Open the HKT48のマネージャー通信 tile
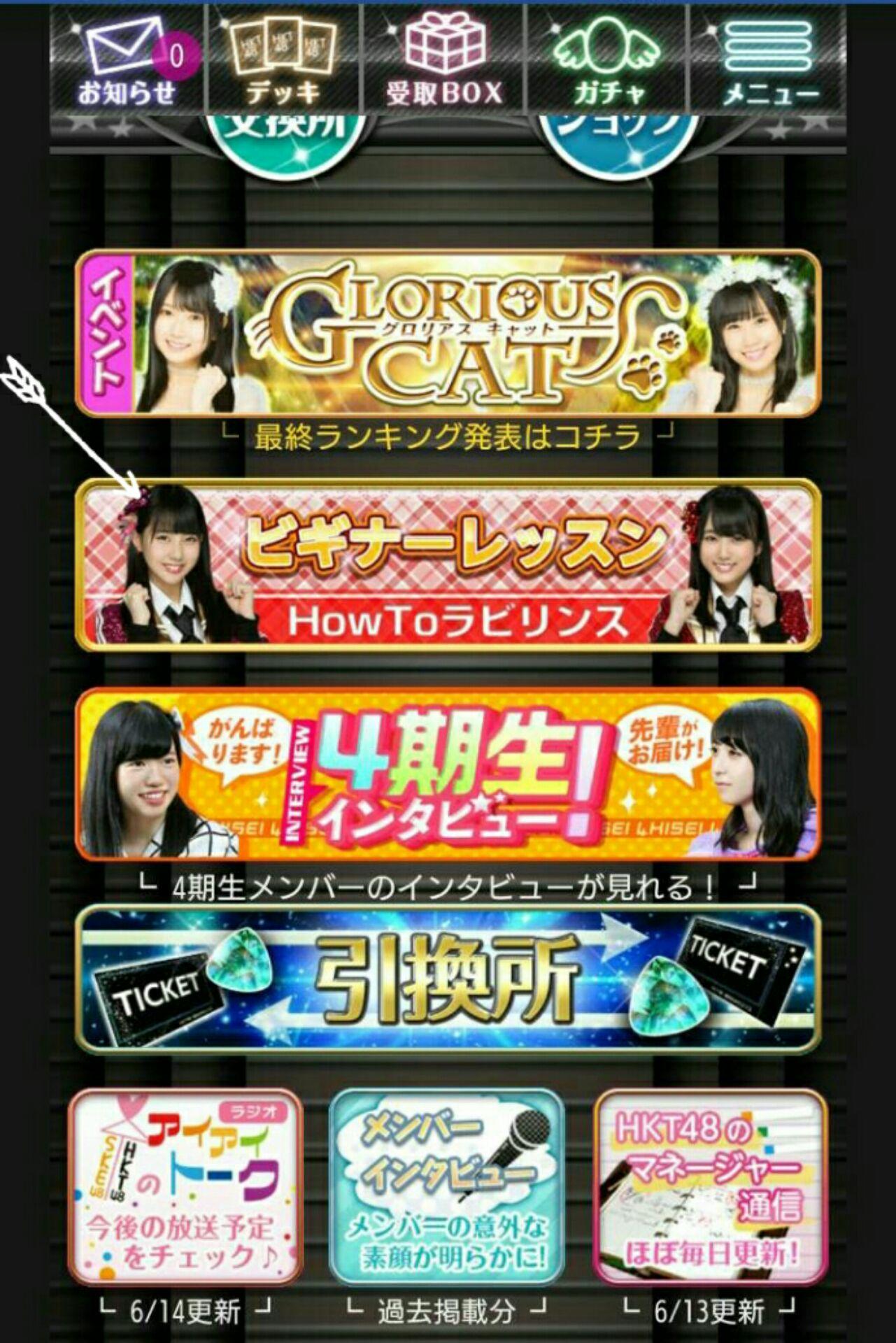 [710, 1188]
